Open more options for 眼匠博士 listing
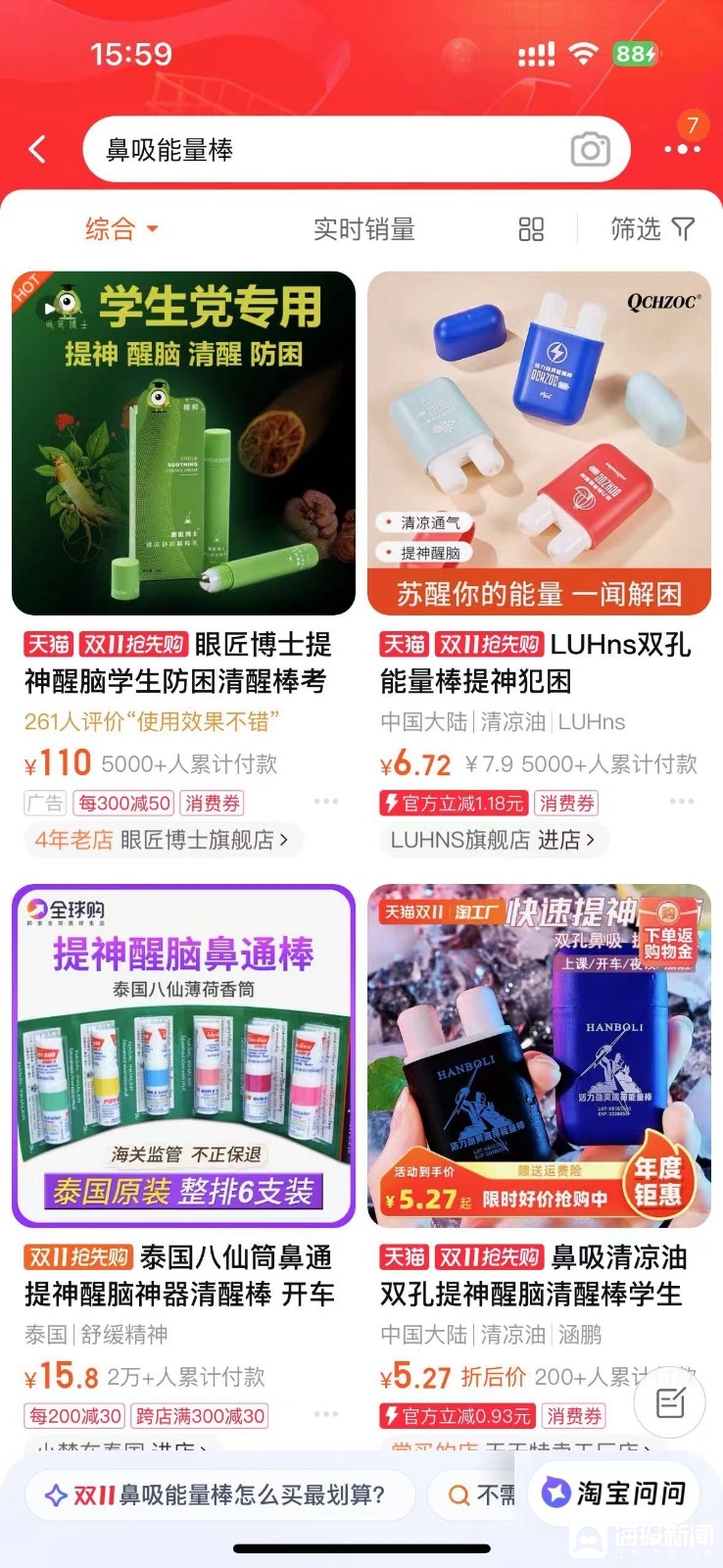Image resolution: width=723 pixels, height=1568 pixels. [x=326, y=802]
